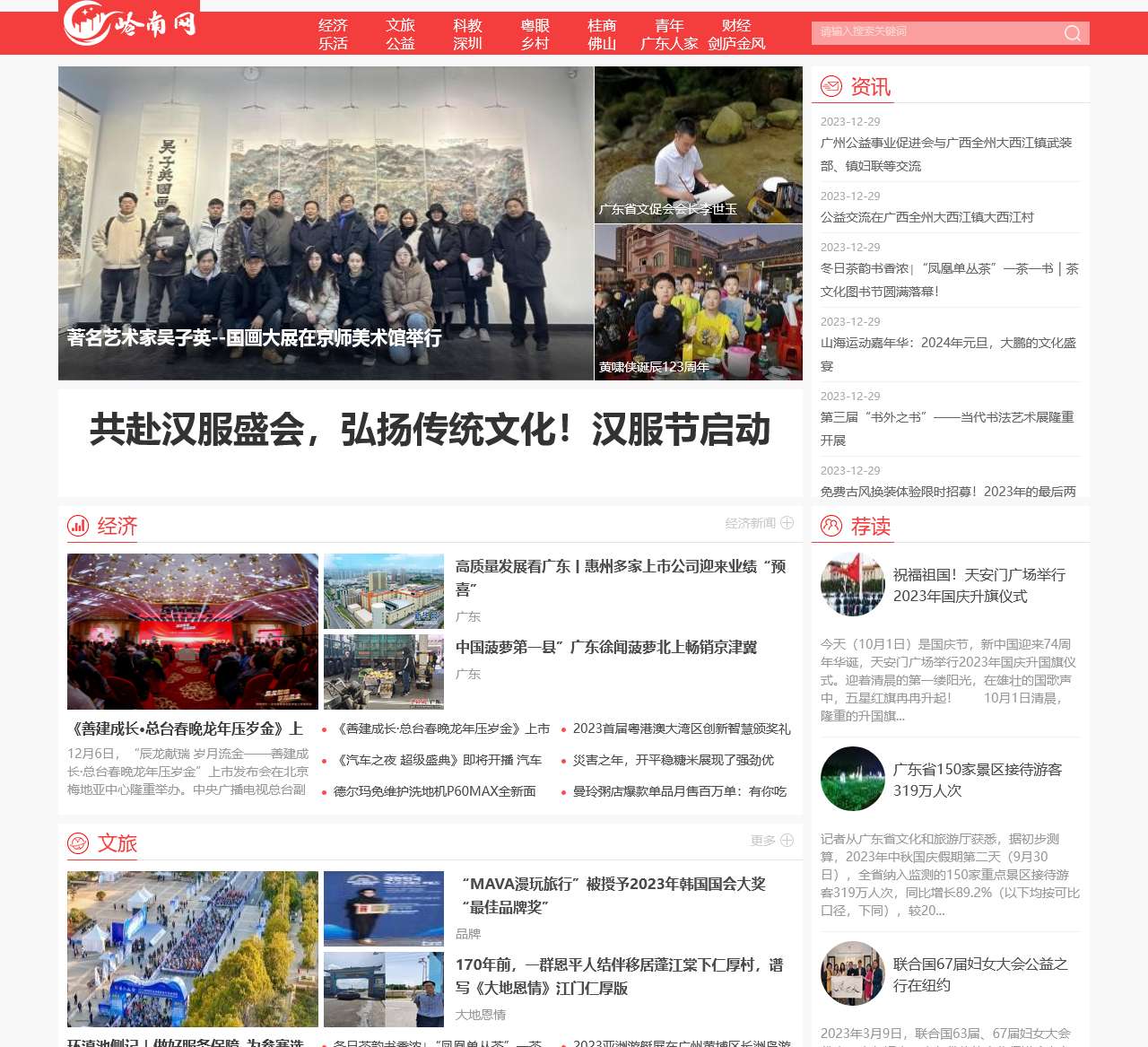Read 惠州多家上市公司迎来业绩预喜 article
Viewport: 1148px width, 1047px height.
point(620,577)
